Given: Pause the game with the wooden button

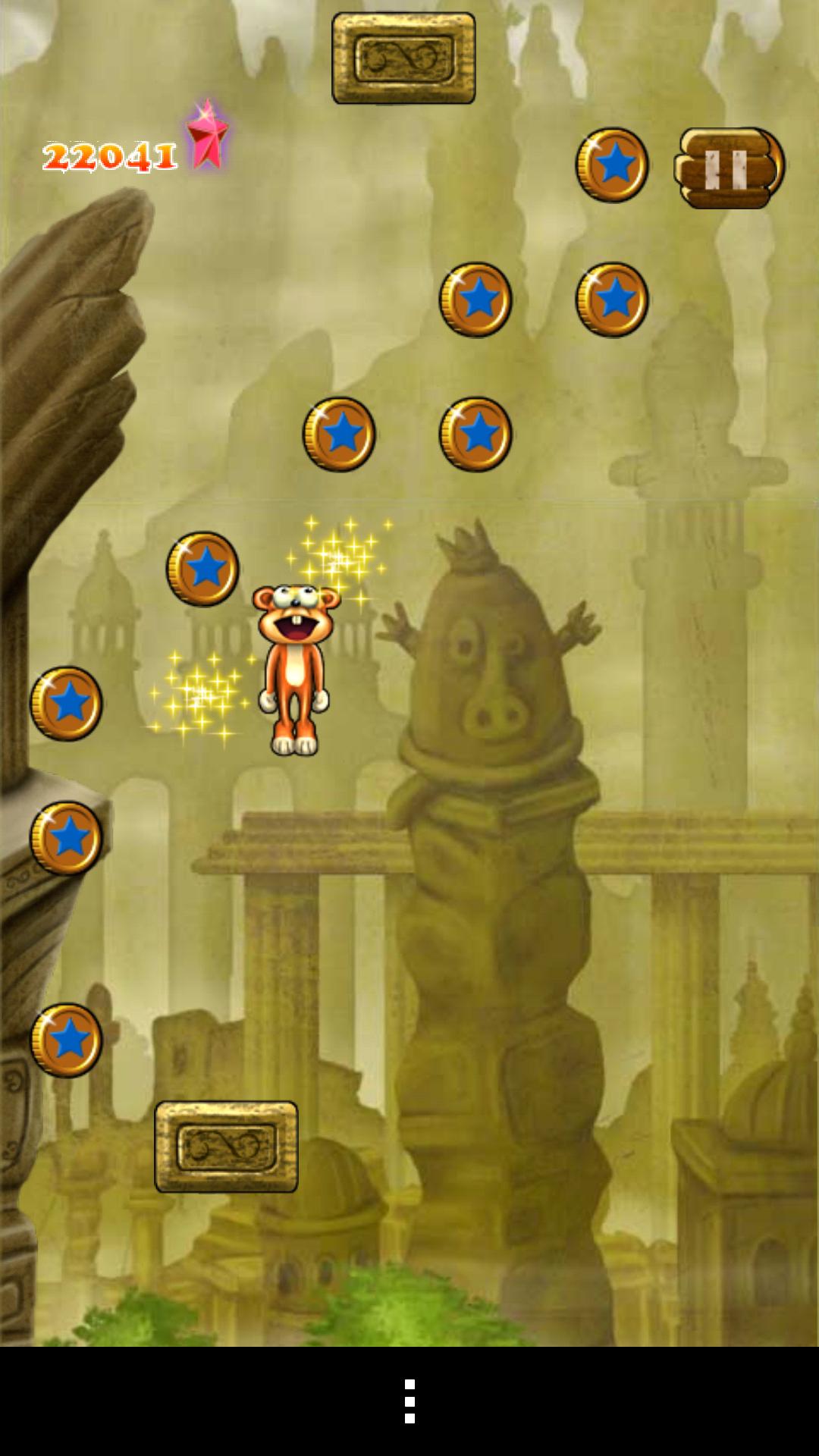Looking at the screenshot, I should pos(728,168).
